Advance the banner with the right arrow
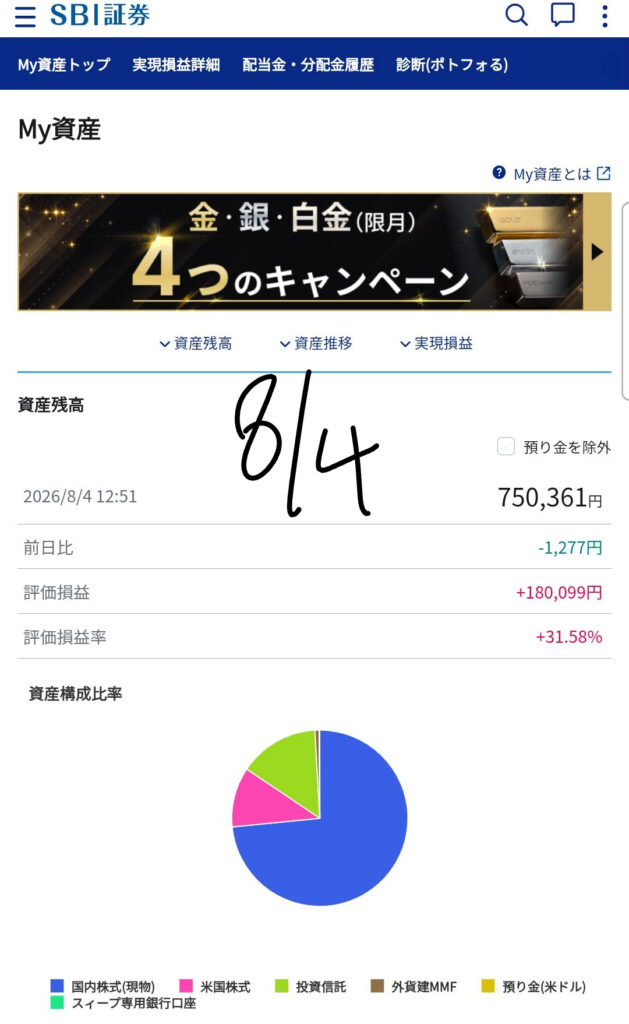 click(597, 251)
